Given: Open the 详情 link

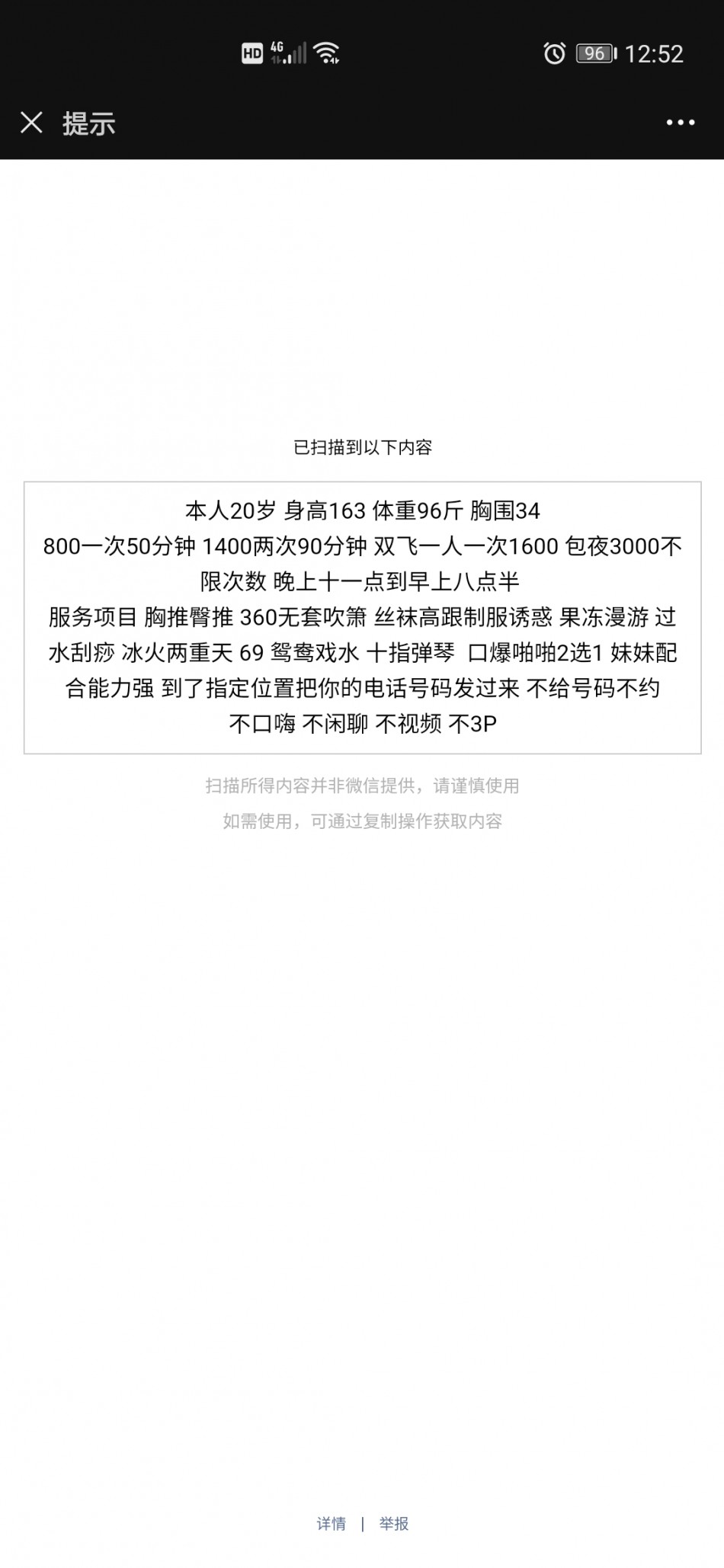Looking at the screenshot, I should pyautogui.click(x=332, y=1523).
